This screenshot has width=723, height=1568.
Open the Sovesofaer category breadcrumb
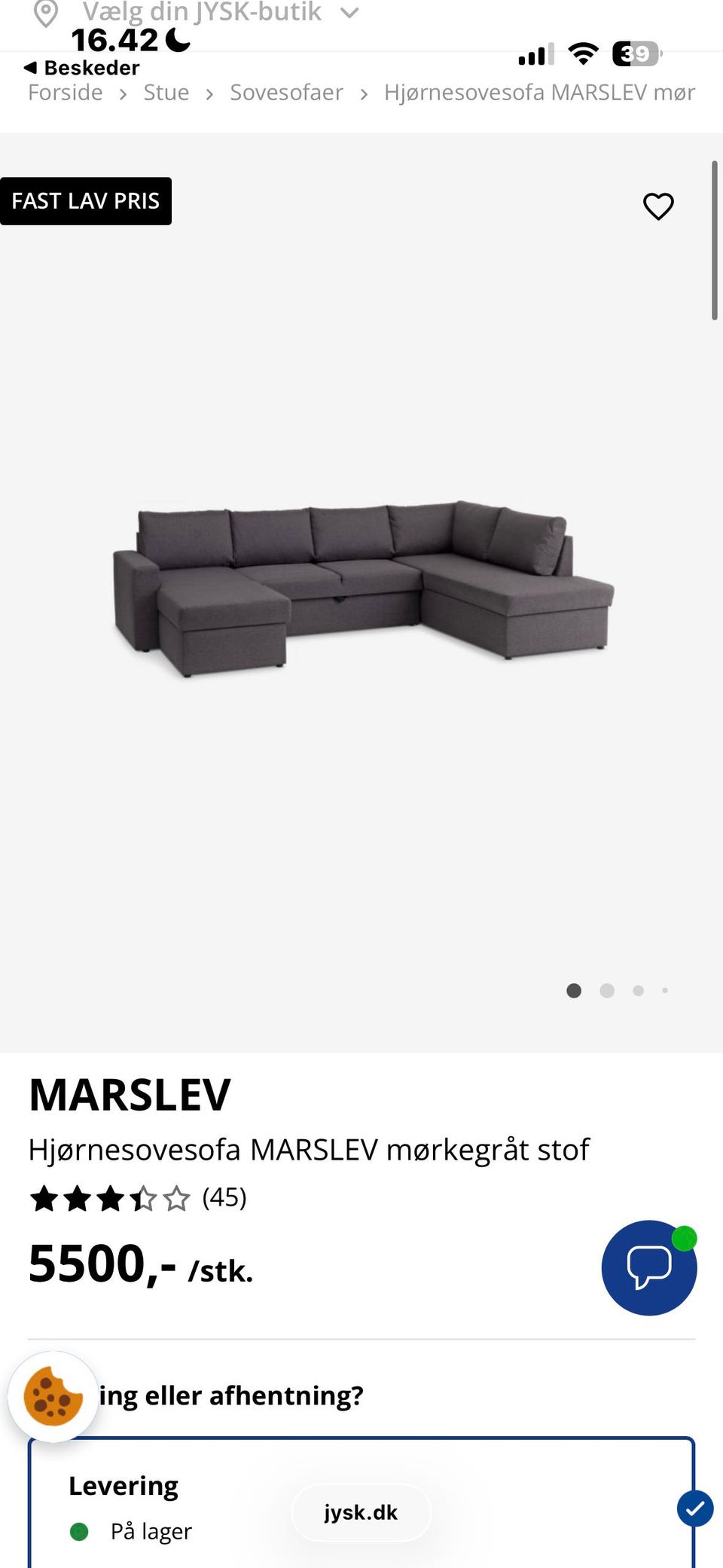tap(286, 93)
